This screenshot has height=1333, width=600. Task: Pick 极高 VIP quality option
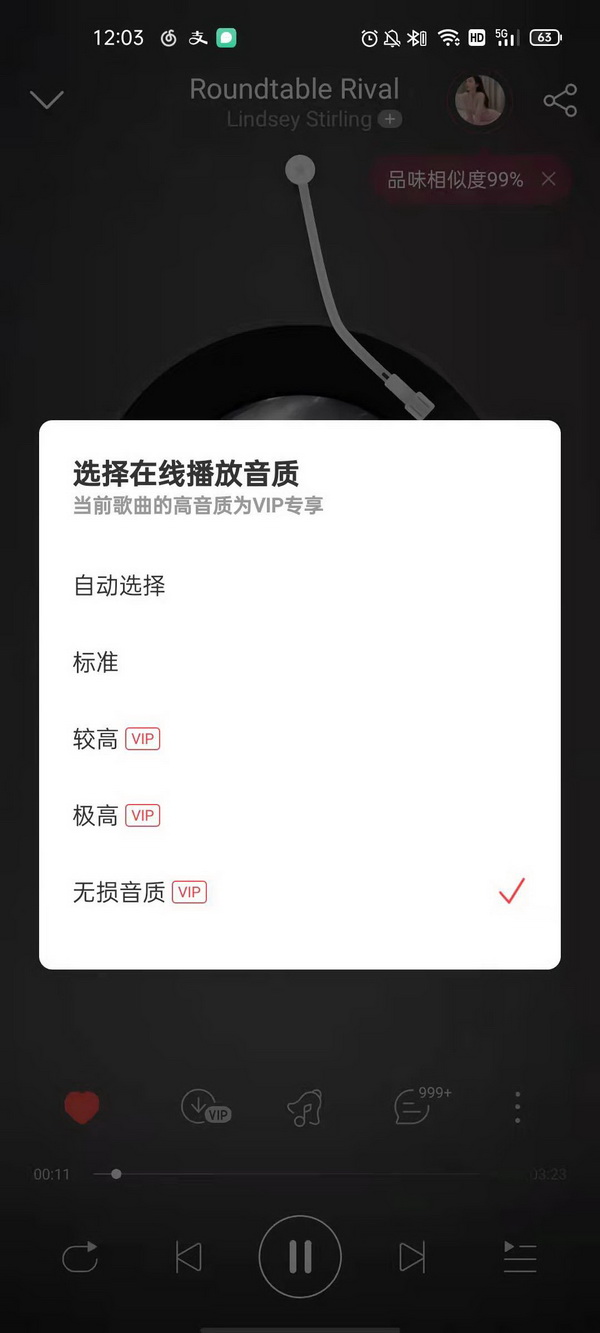[x=116, y=816]
